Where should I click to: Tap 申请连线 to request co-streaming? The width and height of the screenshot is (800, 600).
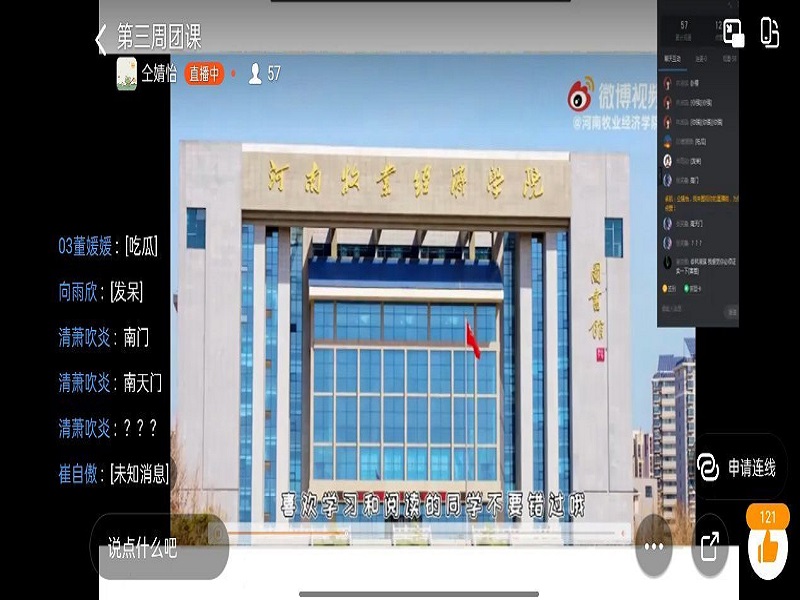(740, 467)
